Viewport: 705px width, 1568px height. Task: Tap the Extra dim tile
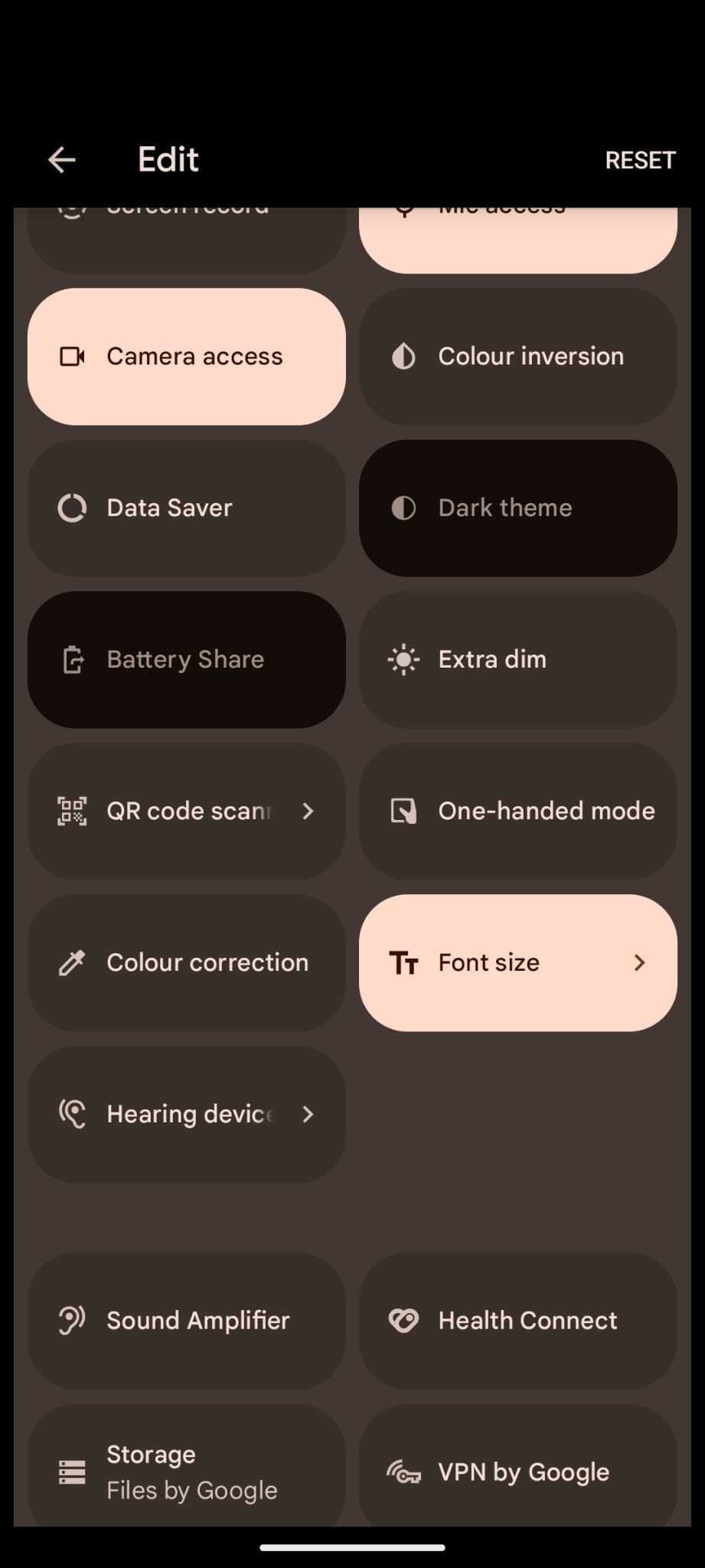[x=517, y=659]
